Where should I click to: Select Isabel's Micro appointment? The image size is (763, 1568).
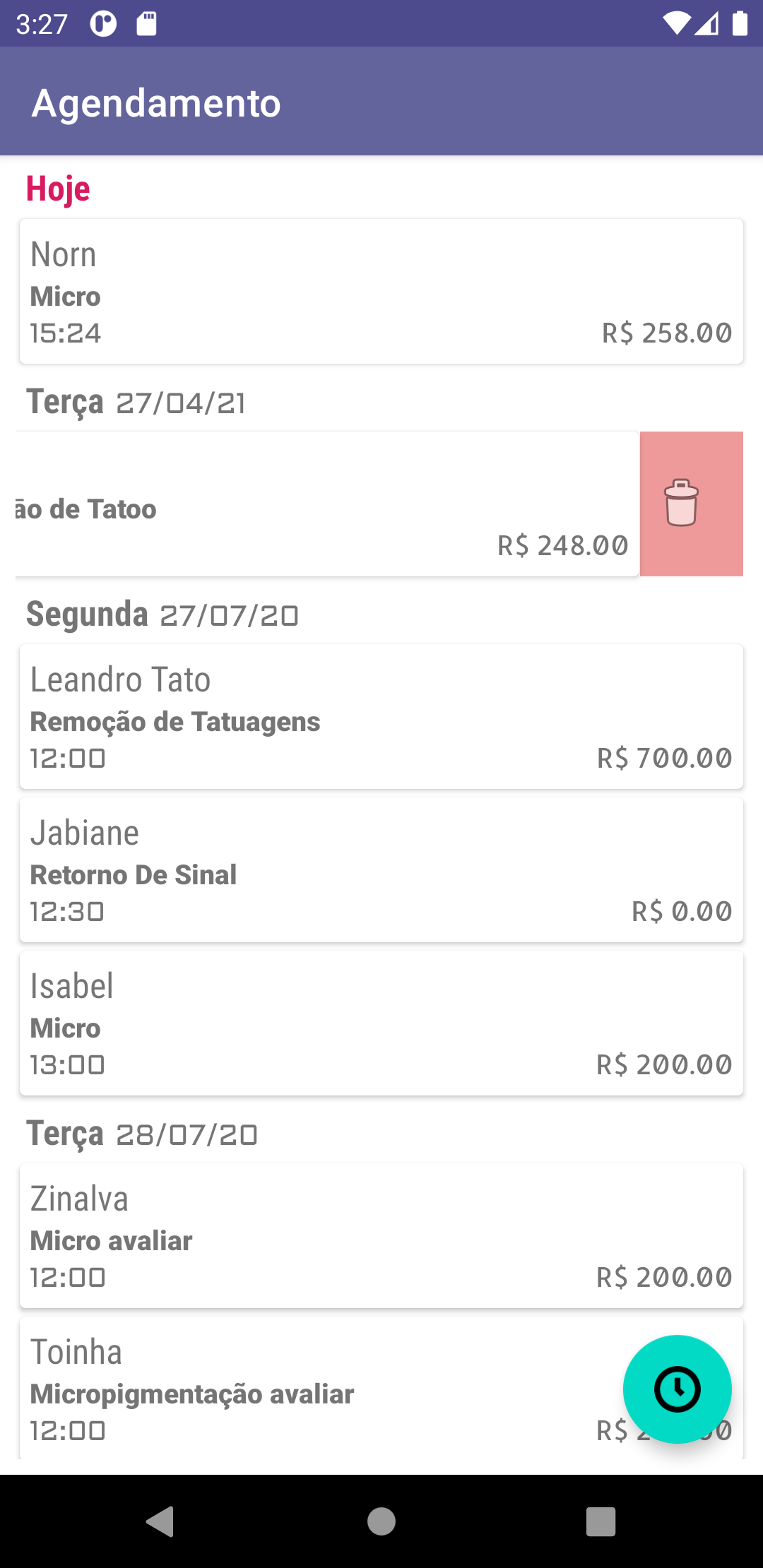point(381,1023)
